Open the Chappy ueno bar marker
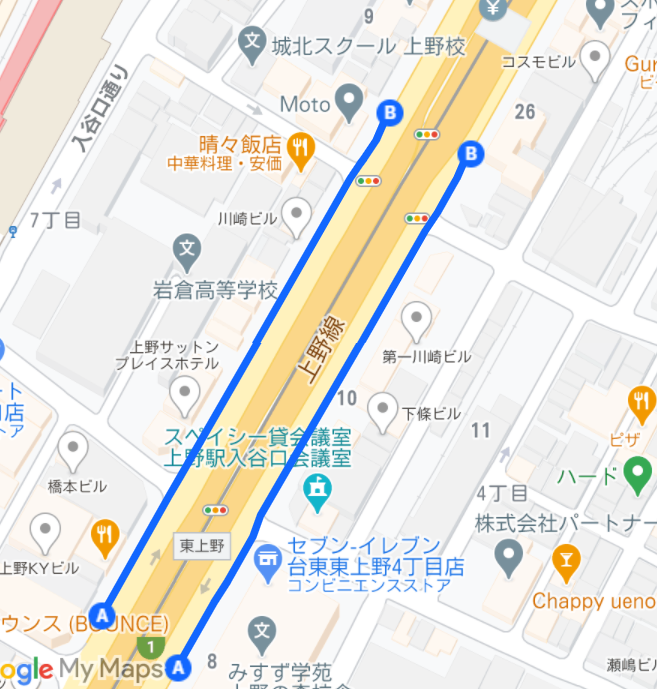657x689 pixels. coord(566,563)
